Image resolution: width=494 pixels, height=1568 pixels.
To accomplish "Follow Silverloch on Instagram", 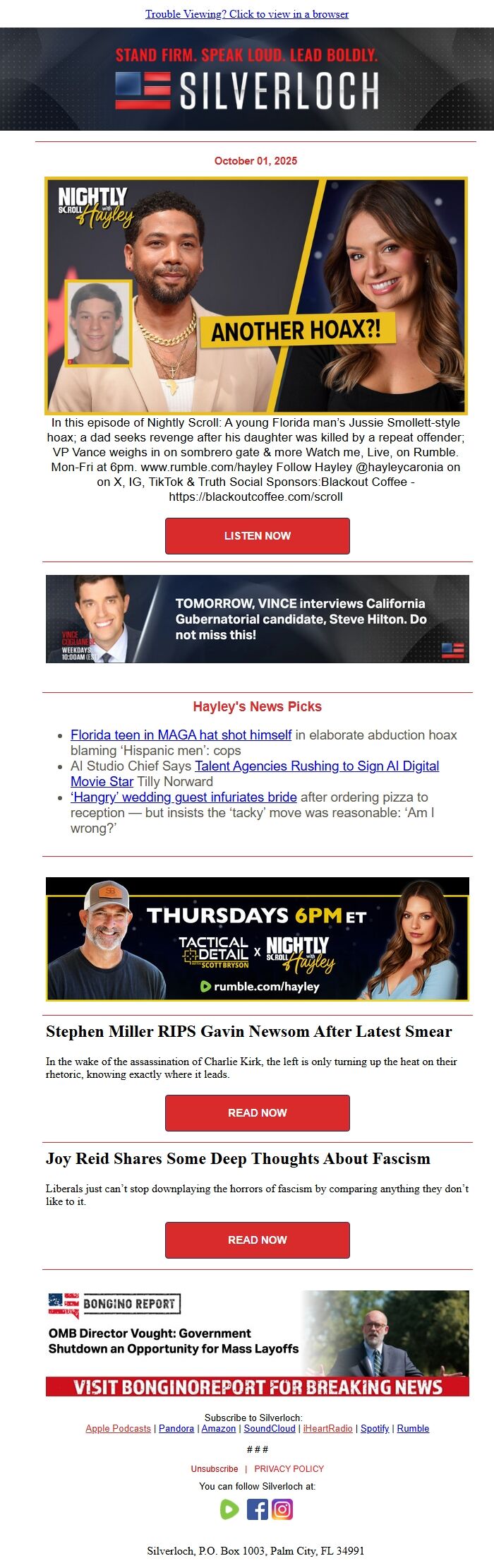I will coord(282,1509).
